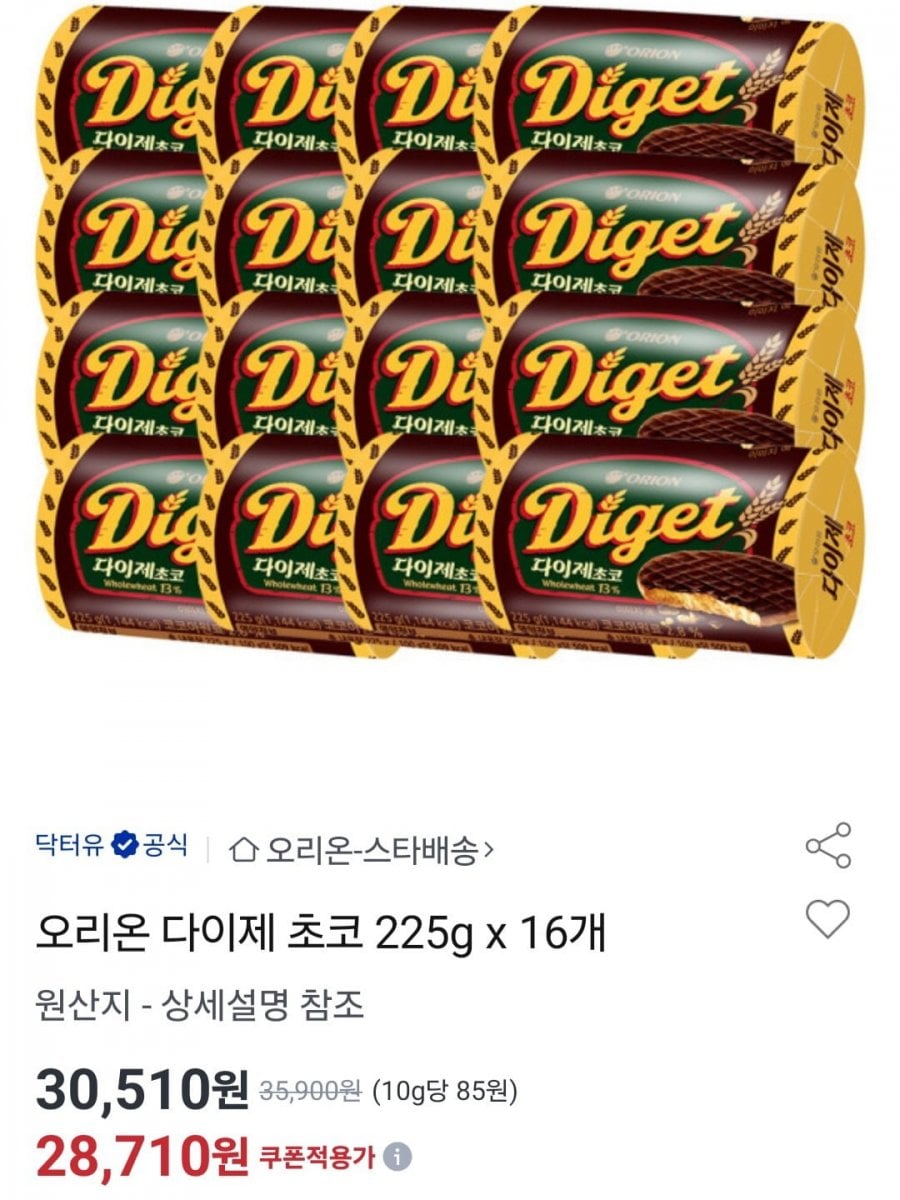The width and height of the screenshot is (900, 1200).
Task: Add the product to wishlist with the heart
Action: (828, 918)
